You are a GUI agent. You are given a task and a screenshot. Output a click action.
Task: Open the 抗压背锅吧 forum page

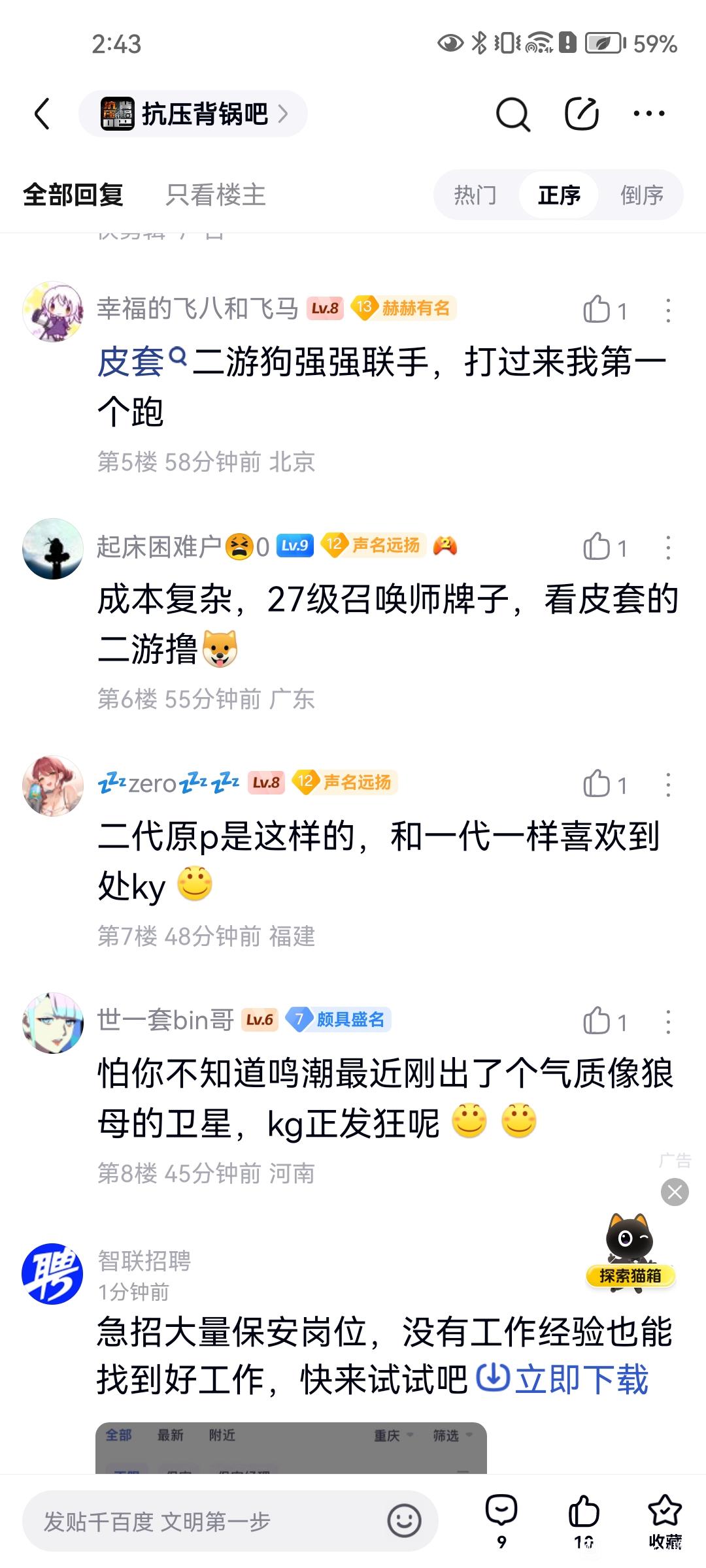click(x=193, y=114)
